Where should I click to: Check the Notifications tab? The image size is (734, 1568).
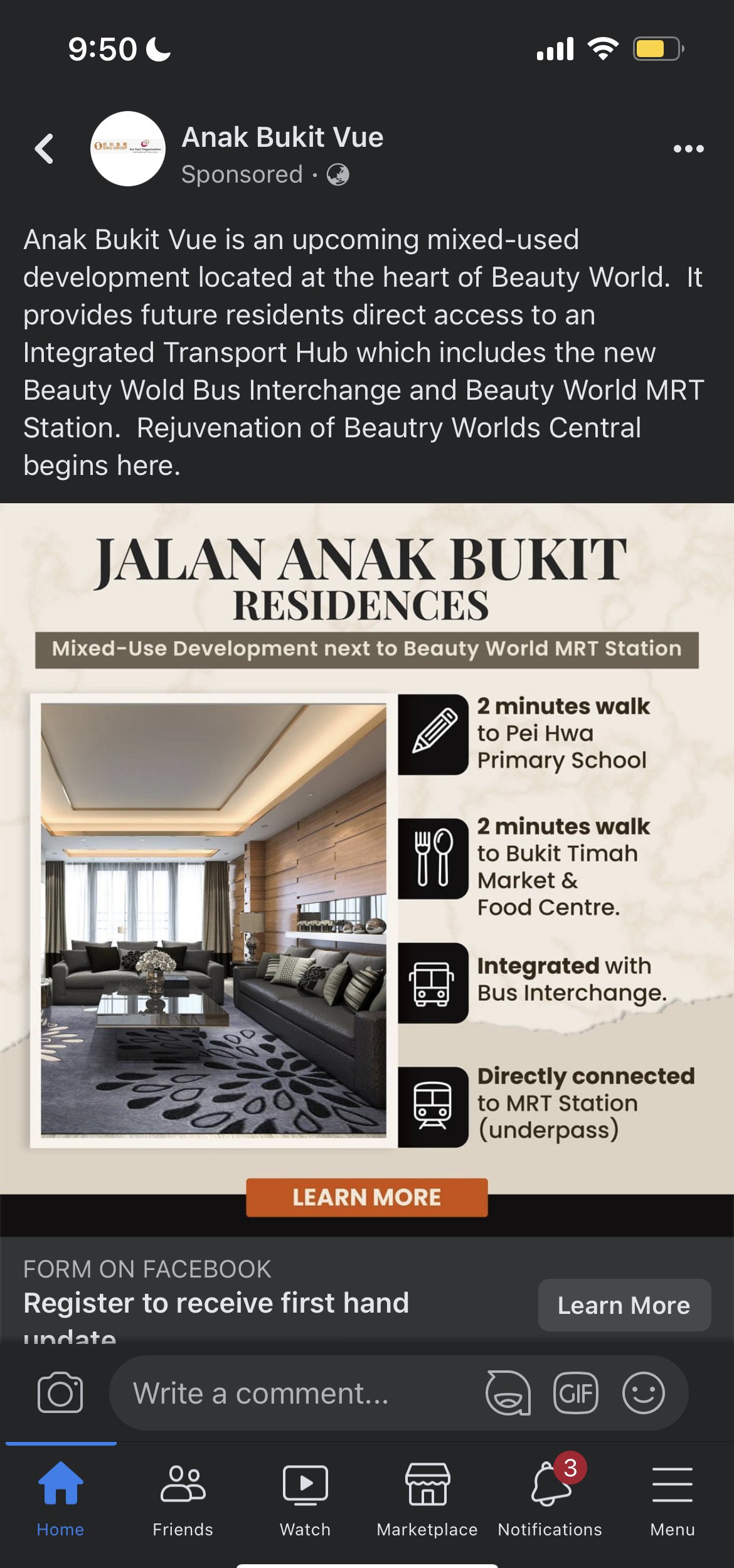[x=550, y=1496]
